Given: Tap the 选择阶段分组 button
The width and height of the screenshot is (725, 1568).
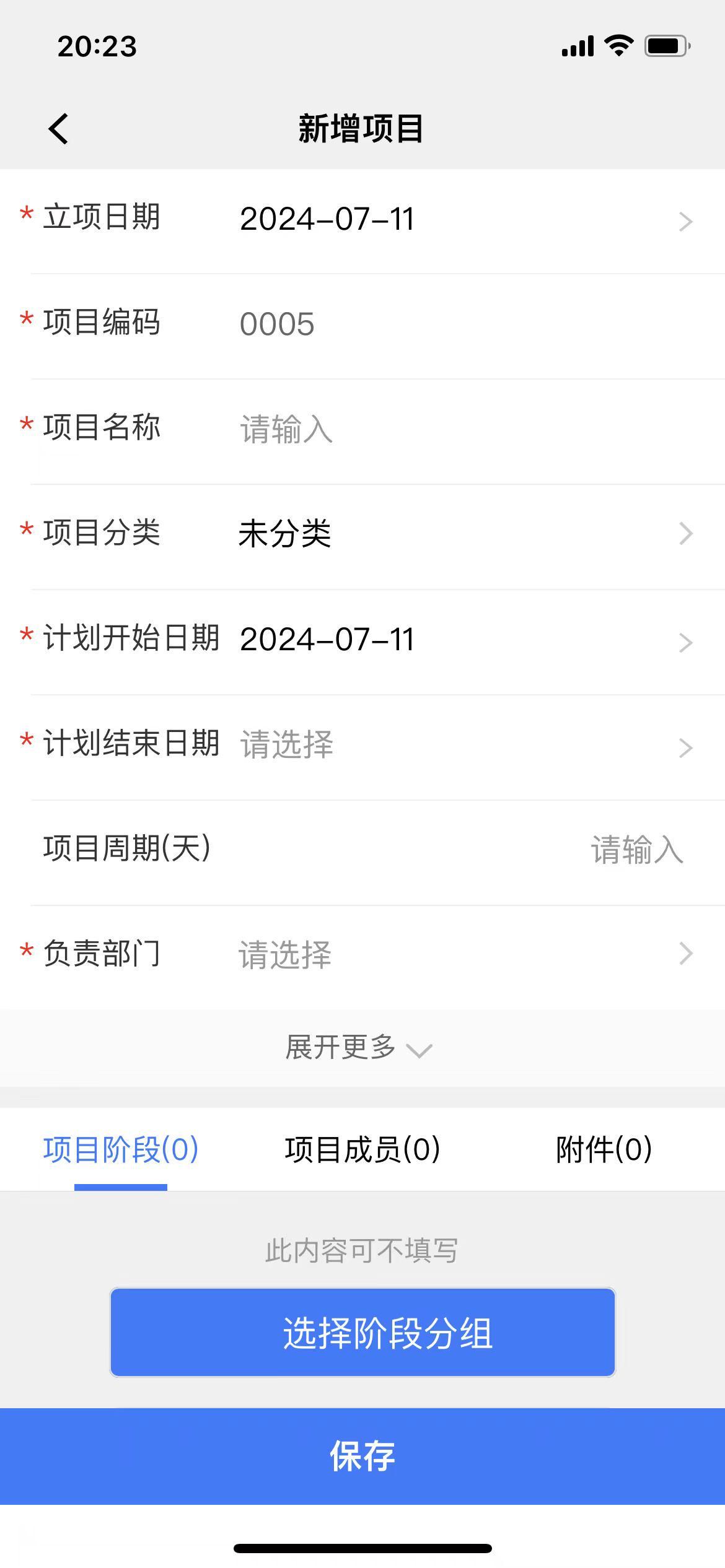Looking at the screenshot, I should click(x=362, y=1333).
